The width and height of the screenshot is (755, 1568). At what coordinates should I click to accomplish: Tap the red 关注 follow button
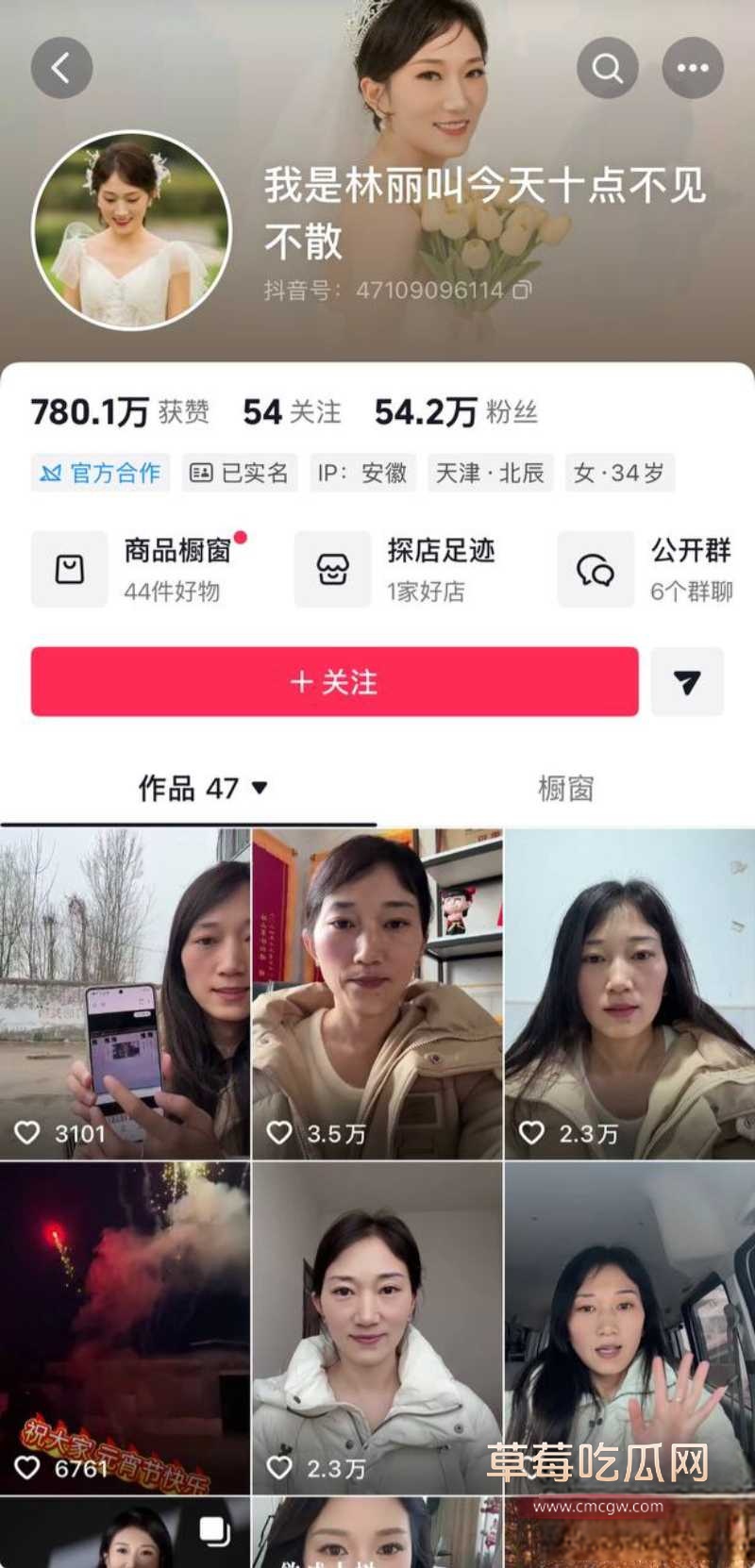[x=332, y=683]
